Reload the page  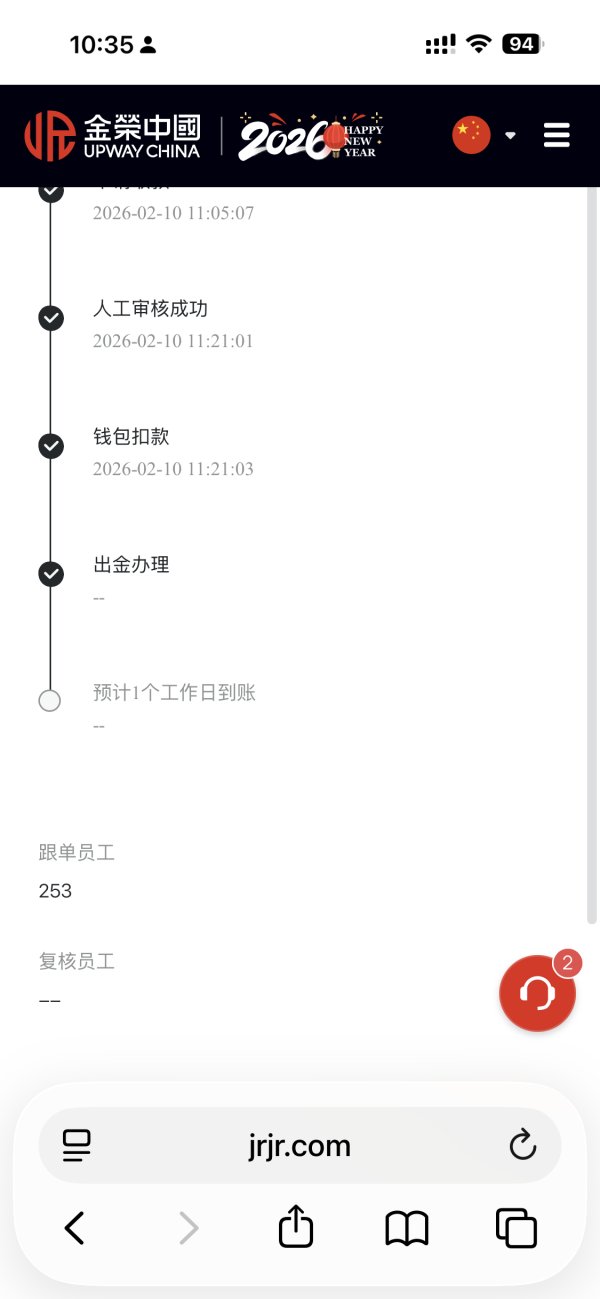point(522,1145)
